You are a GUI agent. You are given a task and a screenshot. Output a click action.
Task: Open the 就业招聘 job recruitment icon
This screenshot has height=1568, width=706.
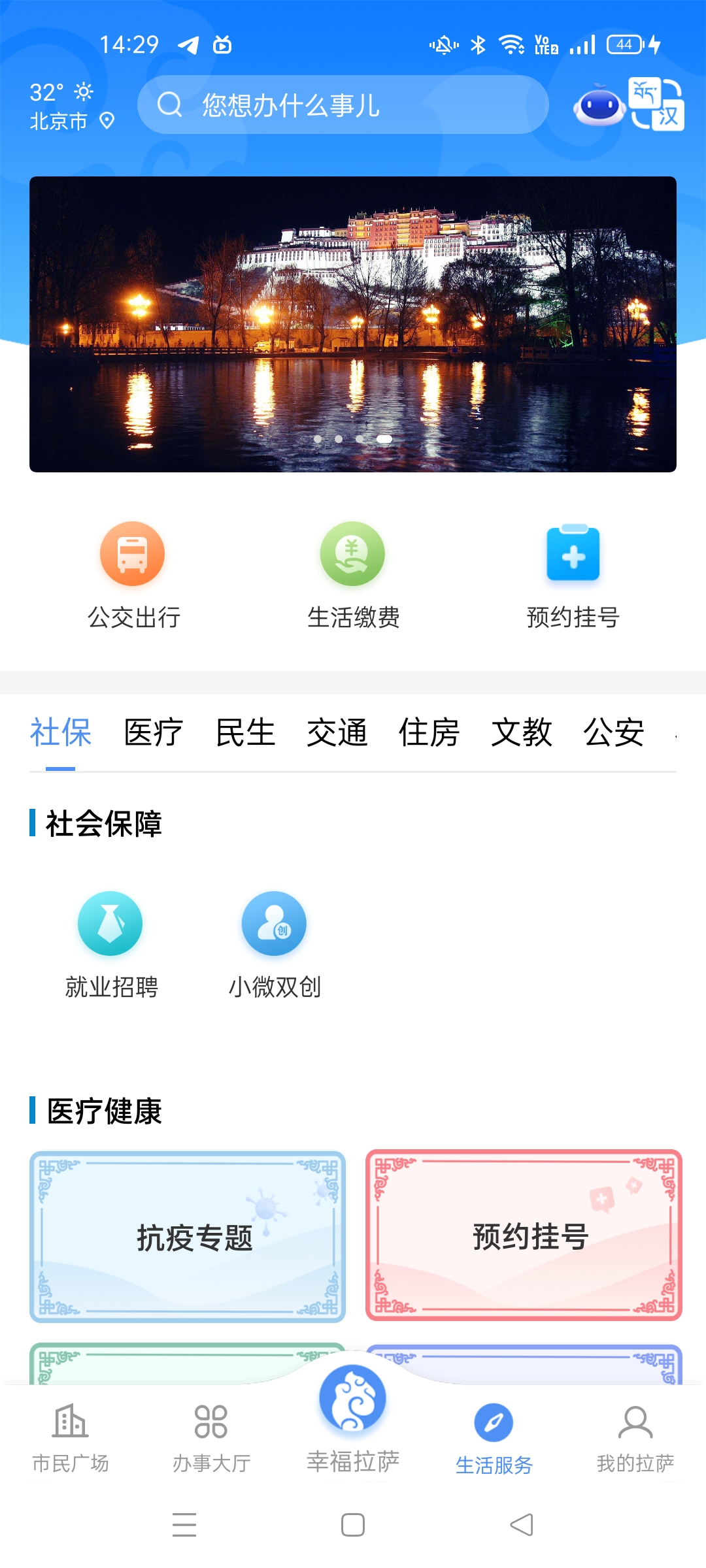pos(109,923)
